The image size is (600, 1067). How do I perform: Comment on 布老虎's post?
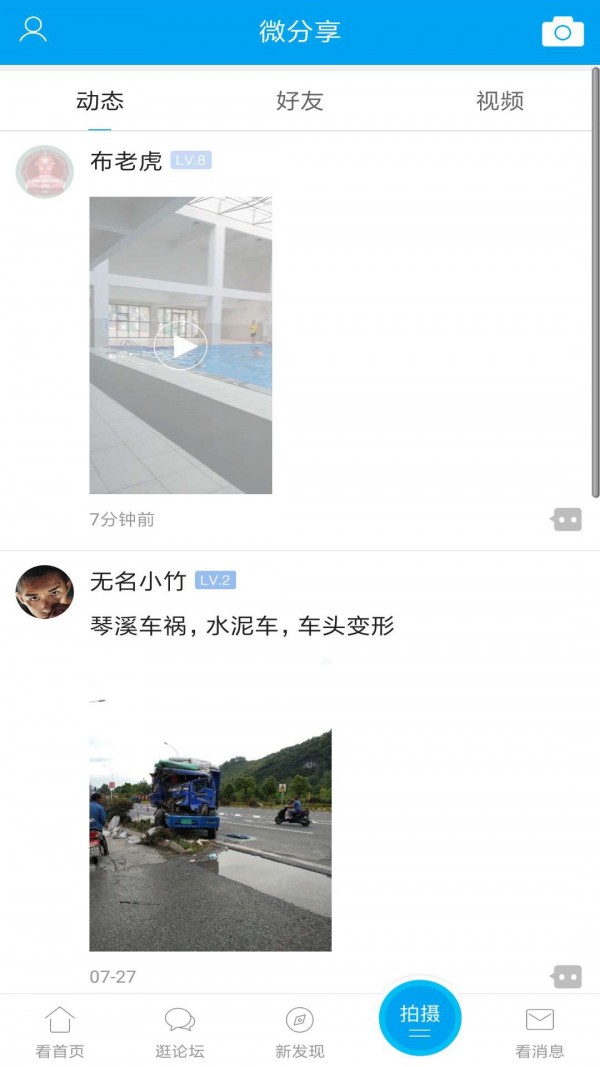[x=566, y=519]
